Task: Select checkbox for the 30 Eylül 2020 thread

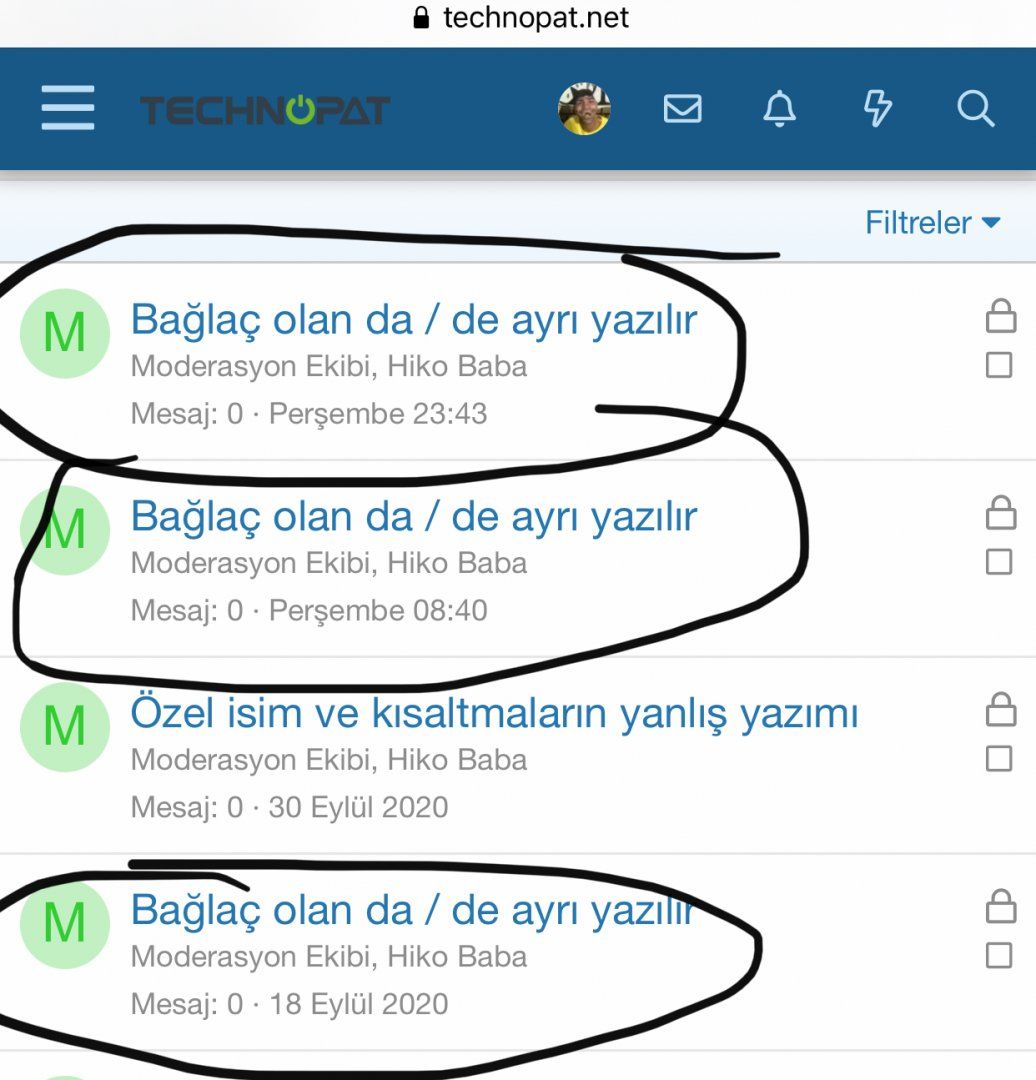Action: [999, 759]
